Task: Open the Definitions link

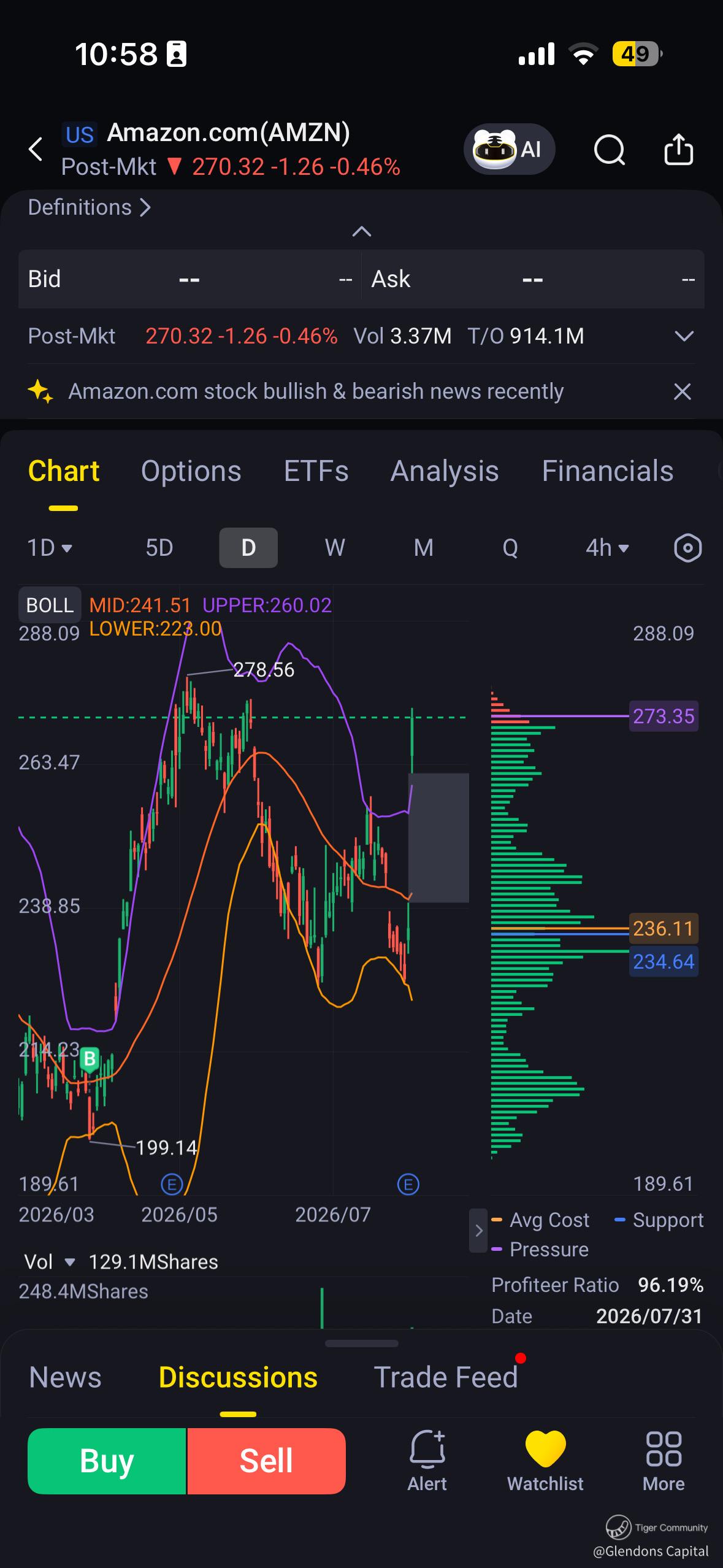Action: point(89,207)
